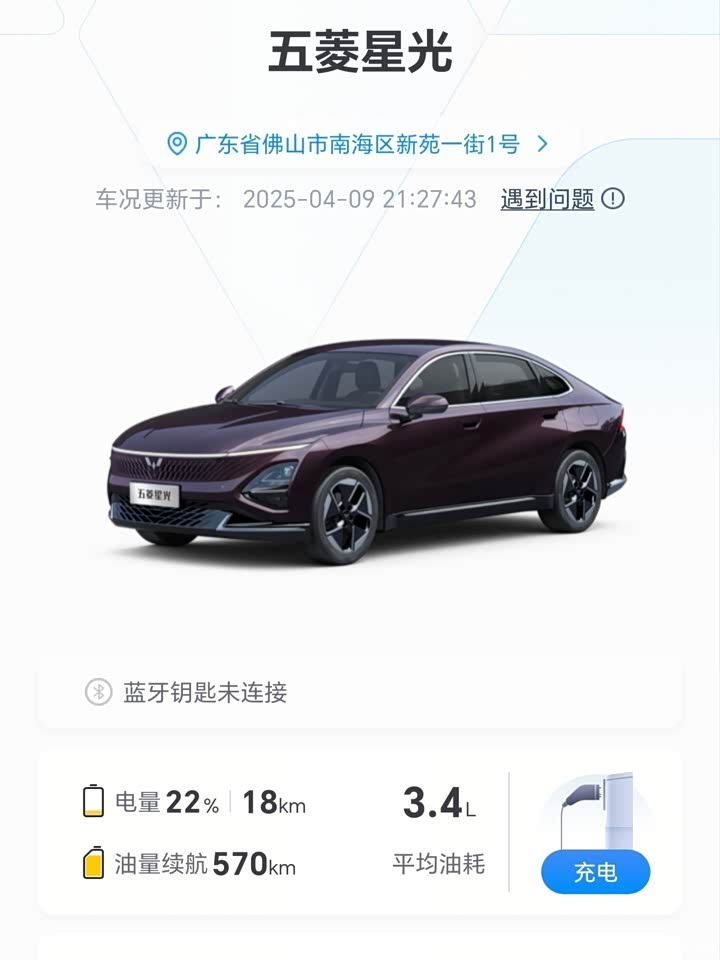Viewport: 720px width, 960px height.
Task: Open the Bluetooth key not connected row
Action: coord(360,692)
